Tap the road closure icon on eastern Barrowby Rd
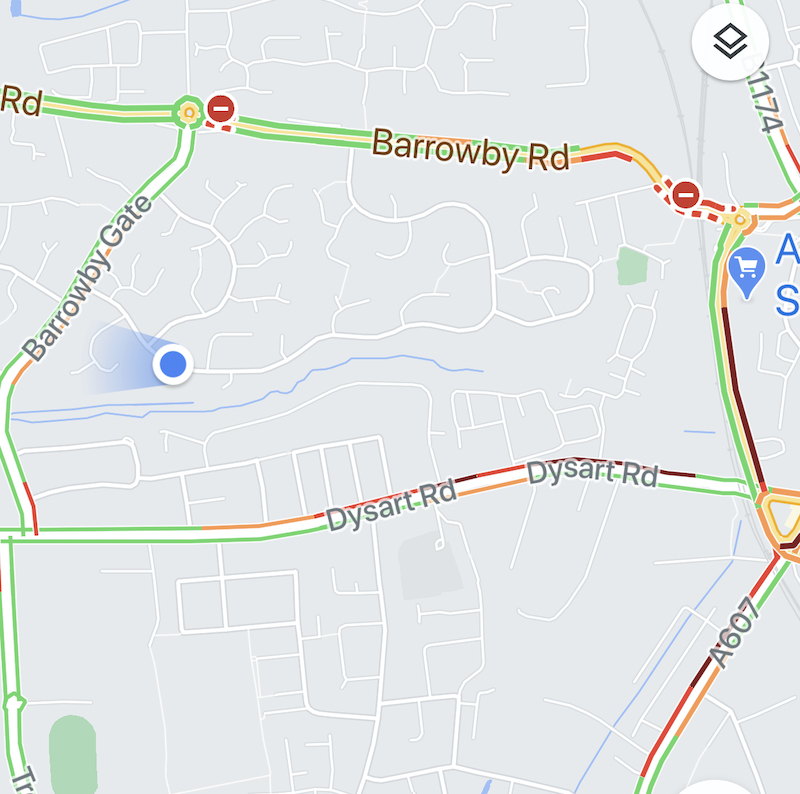The height and width of the screenshot is (794, 800). pos(685,193)
